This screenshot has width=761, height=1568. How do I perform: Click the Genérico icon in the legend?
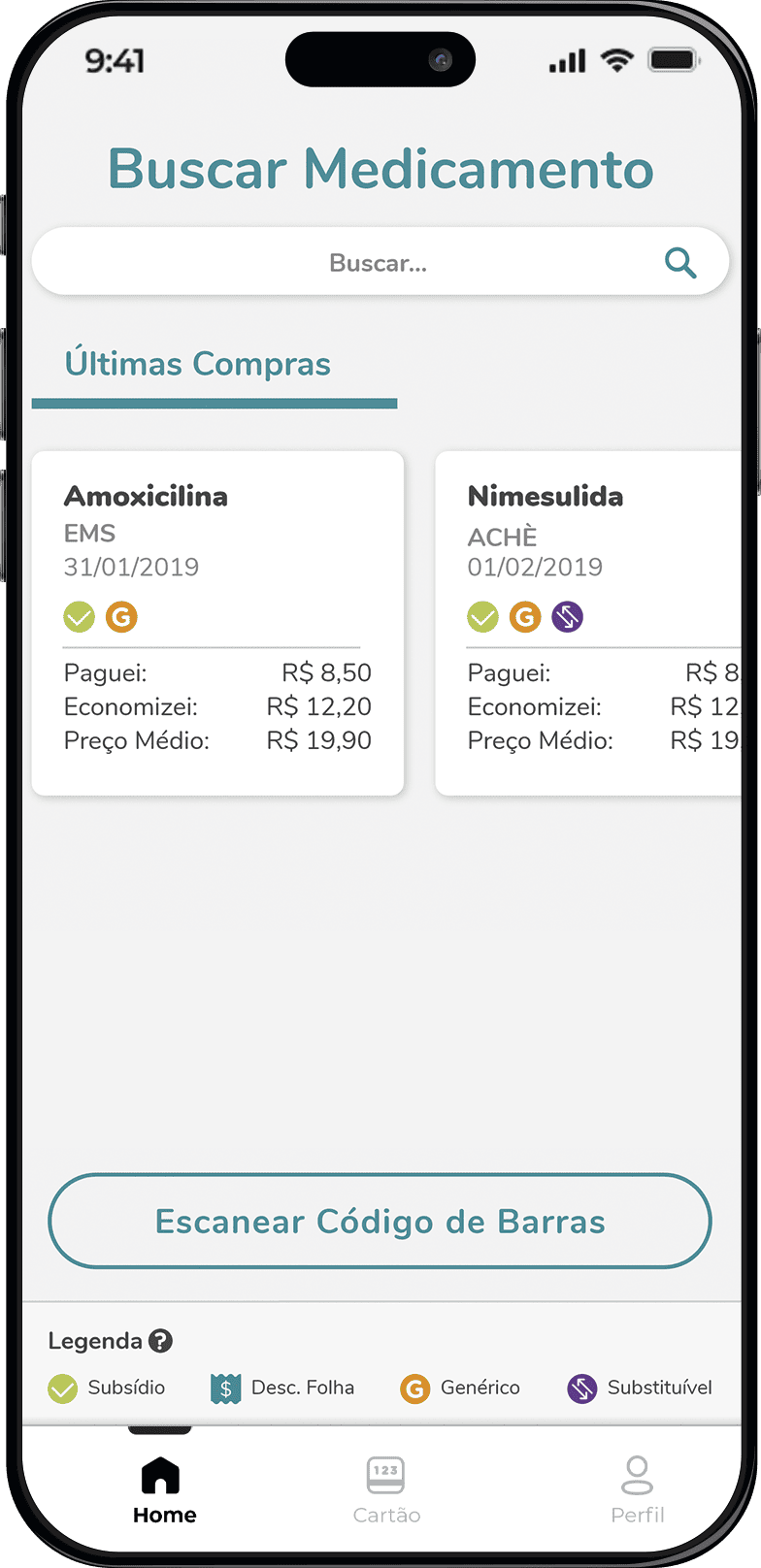point(414,1388)
